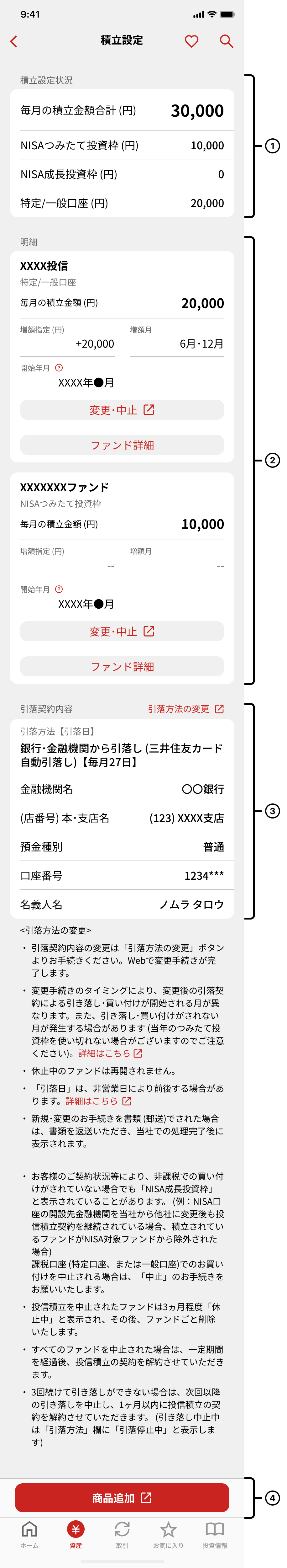Screen dimensions: 287x1568
Task: Tap 変更・中止 for XXXX投信
Action: 122,410
